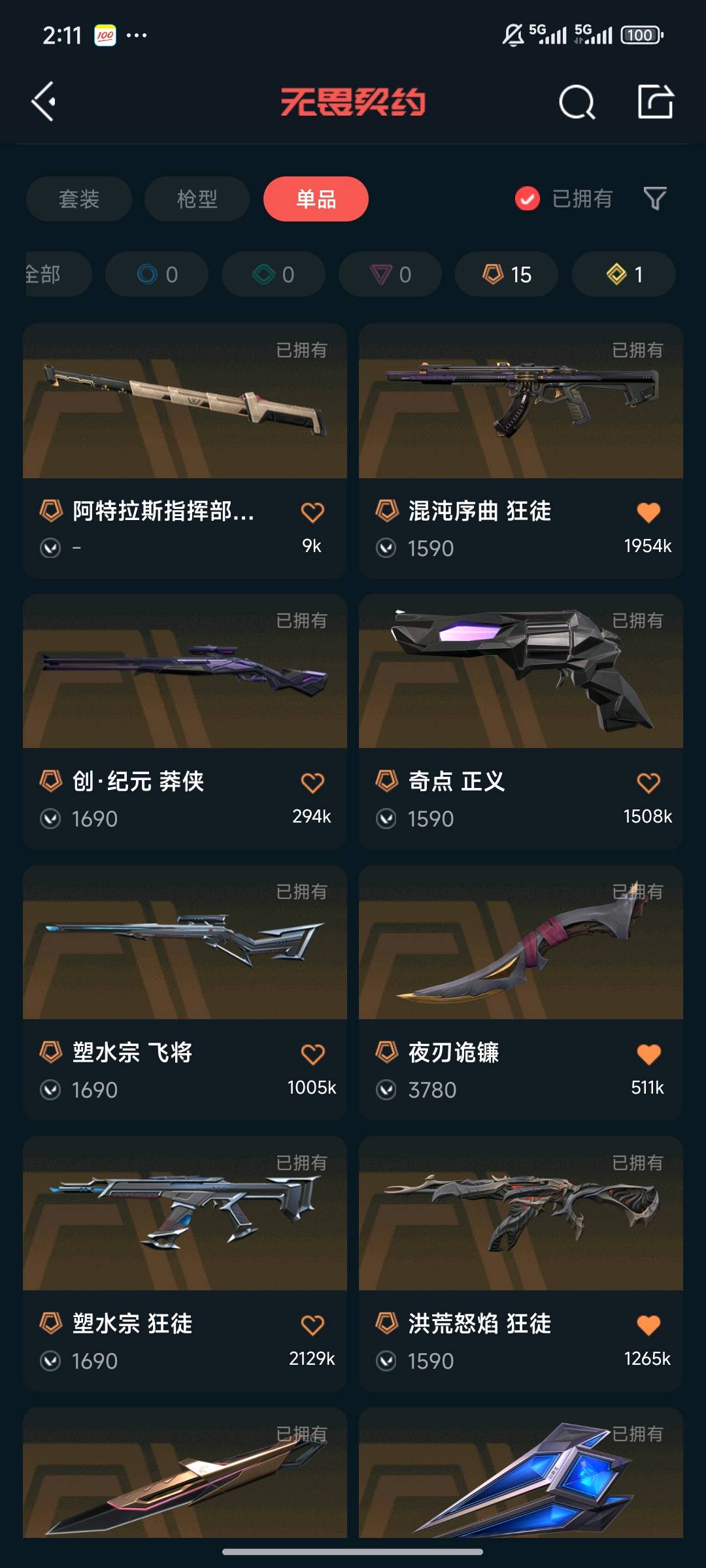Viewport: 706px width, 1568px height.
Task: Switch to the 枪型 tab
Action: 197,199
